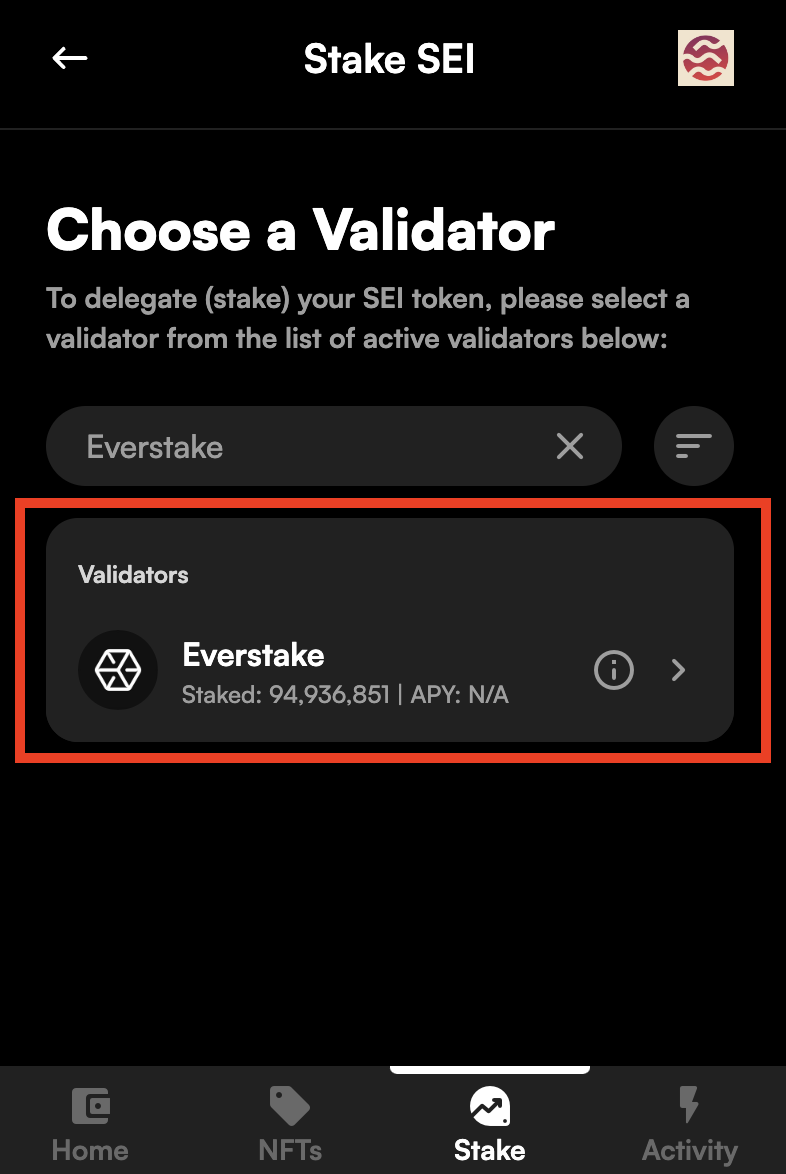786x1174 pixels.
Task: Tap the wallet profile avatar top right
Action: coord(705,58)
